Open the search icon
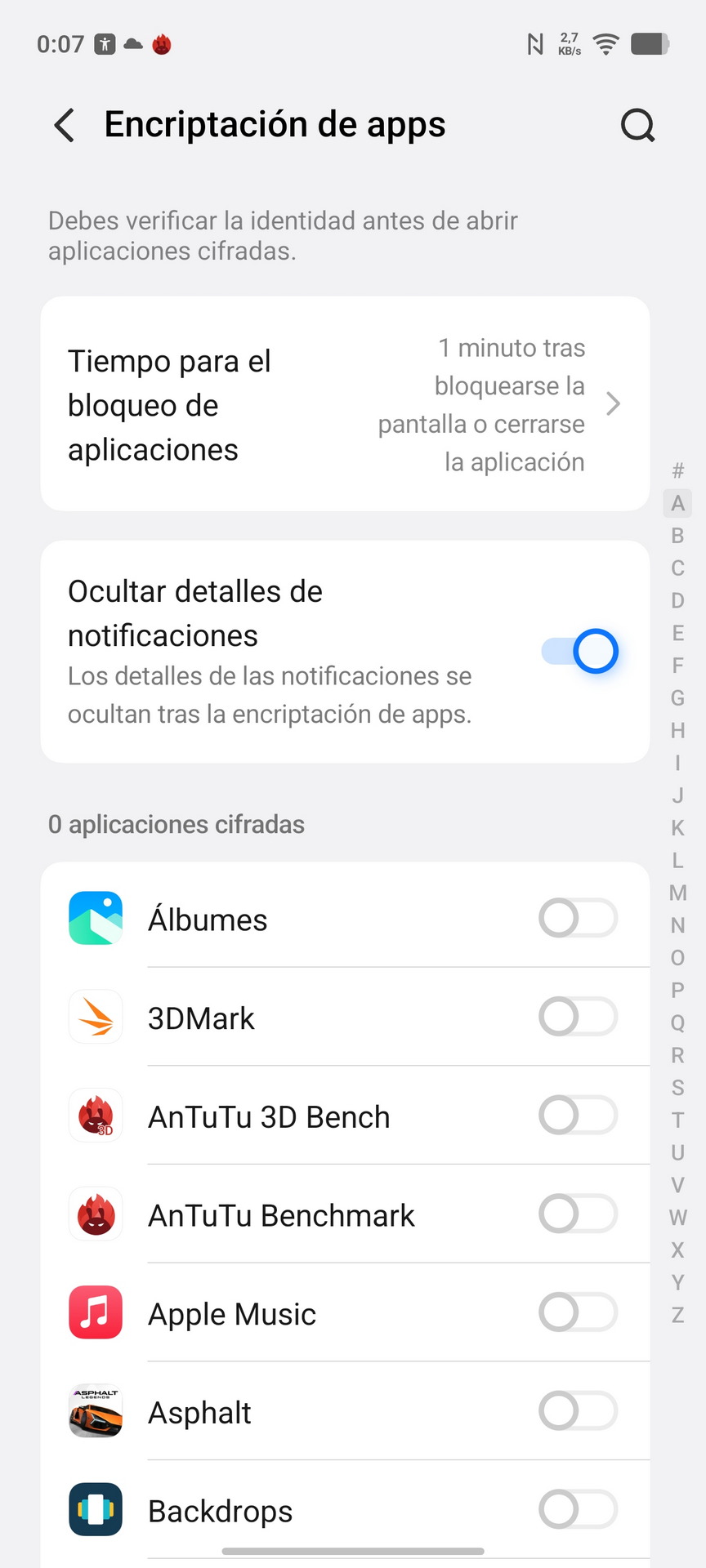This screenshot has width=706, height=1568. pos(637,125)
